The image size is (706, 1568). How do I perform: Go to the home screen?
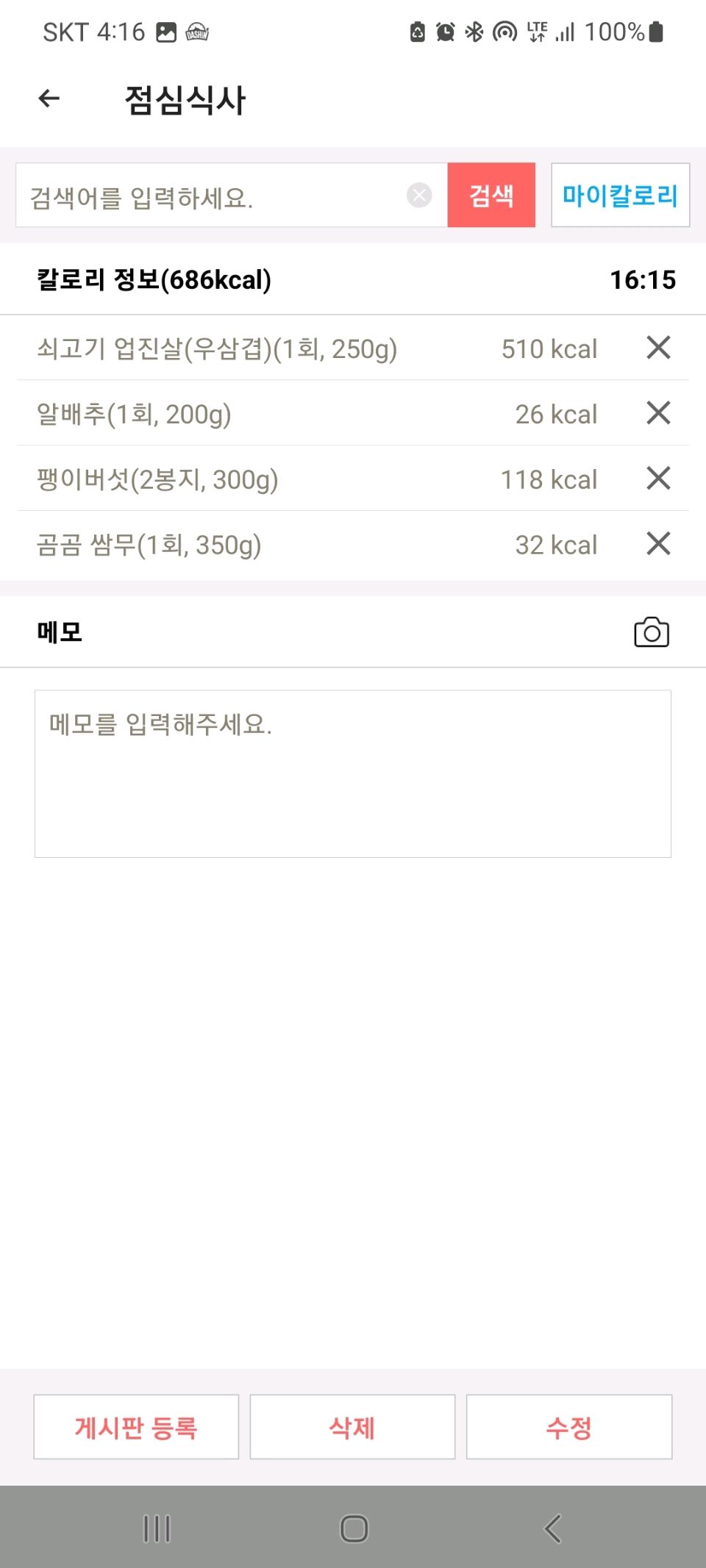[354, 1529]
